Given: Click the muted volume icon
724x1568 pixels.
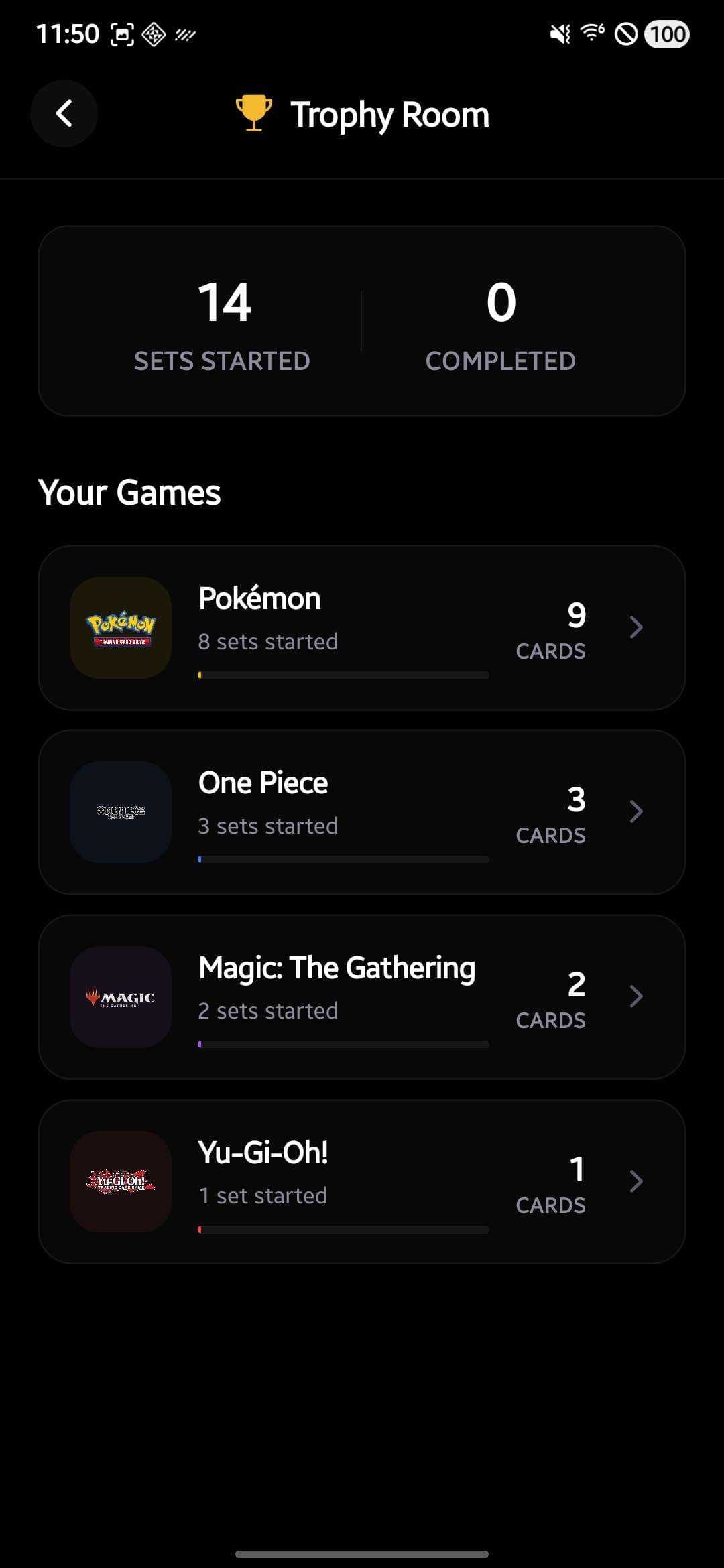Looking at the screenshot, I should tap(558, 34).
